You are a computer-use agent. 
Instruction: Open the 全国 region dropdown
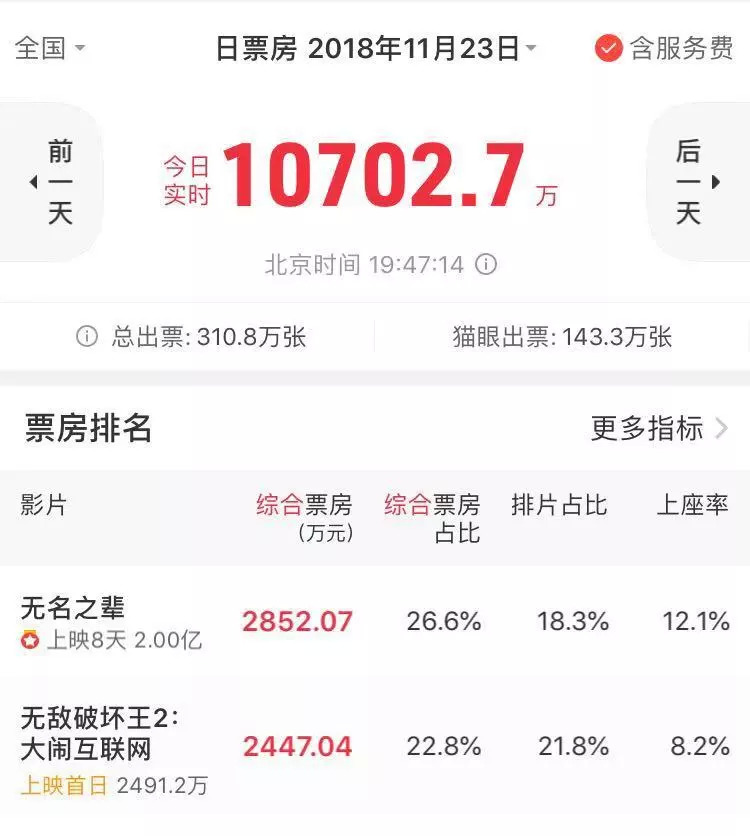[x=50, y=48]
